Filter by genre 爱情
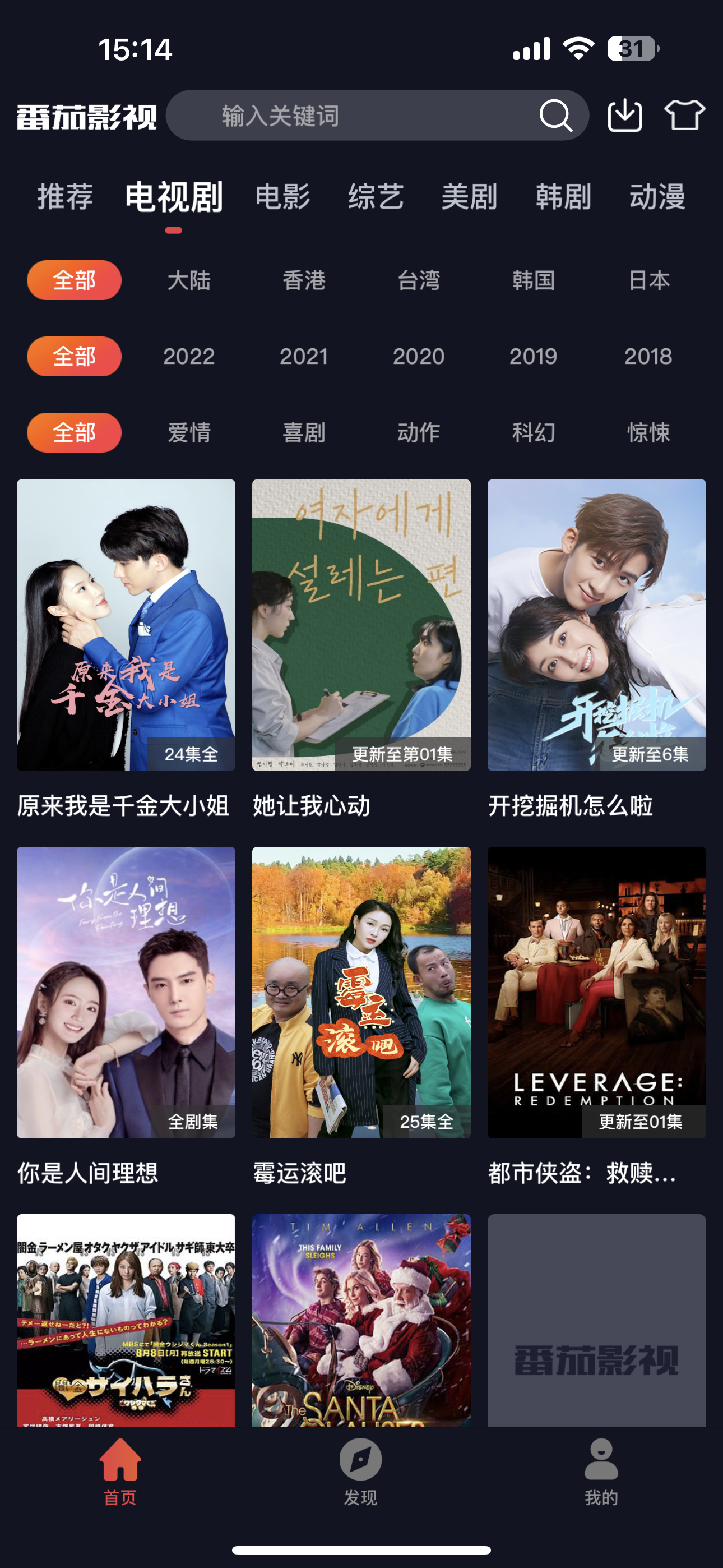Viewport: 723px width, 1568px height. point(189,433)
